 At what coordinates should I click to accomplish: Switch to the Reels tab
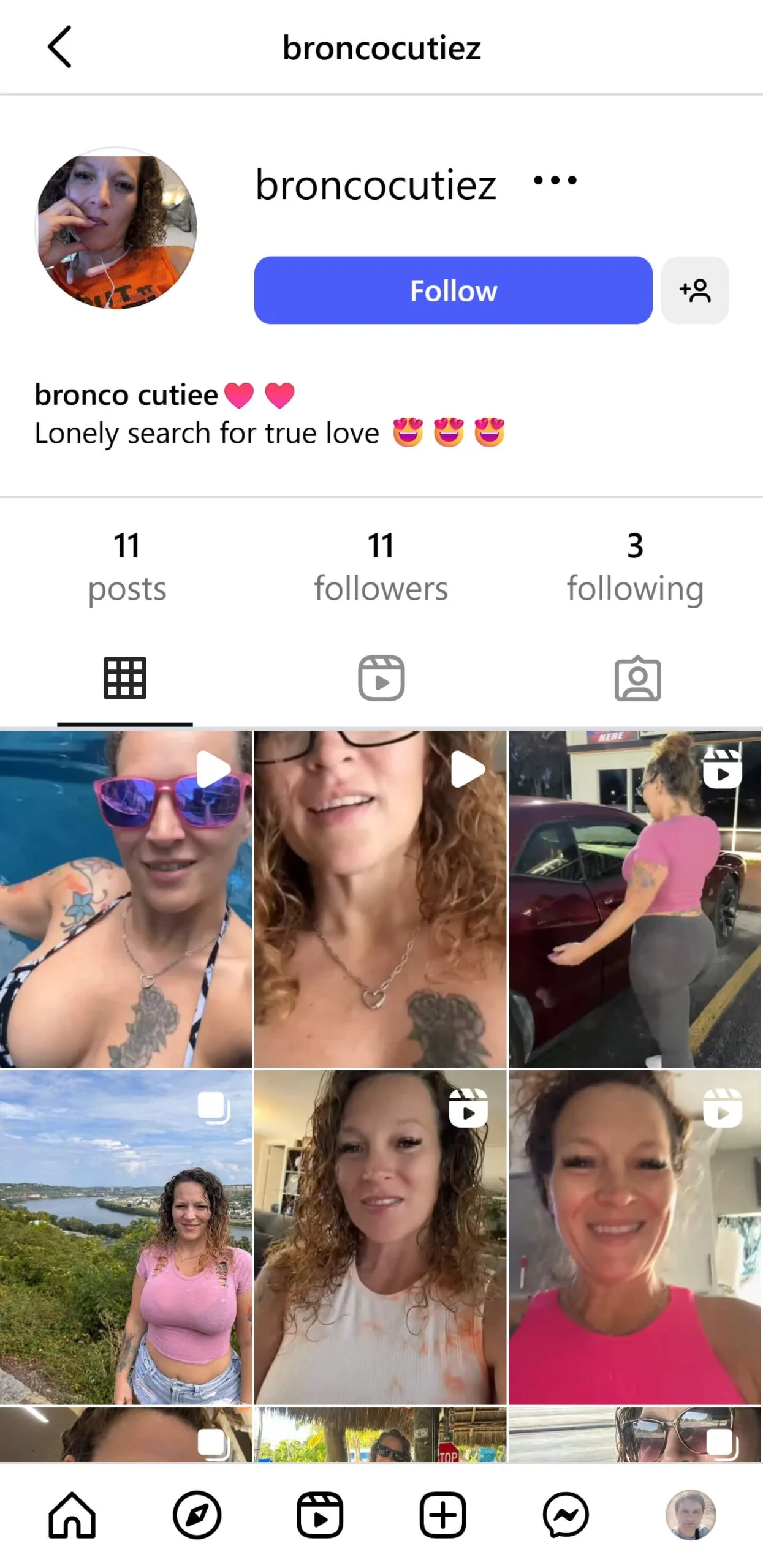pyautogui.click(x=381, y=678)
